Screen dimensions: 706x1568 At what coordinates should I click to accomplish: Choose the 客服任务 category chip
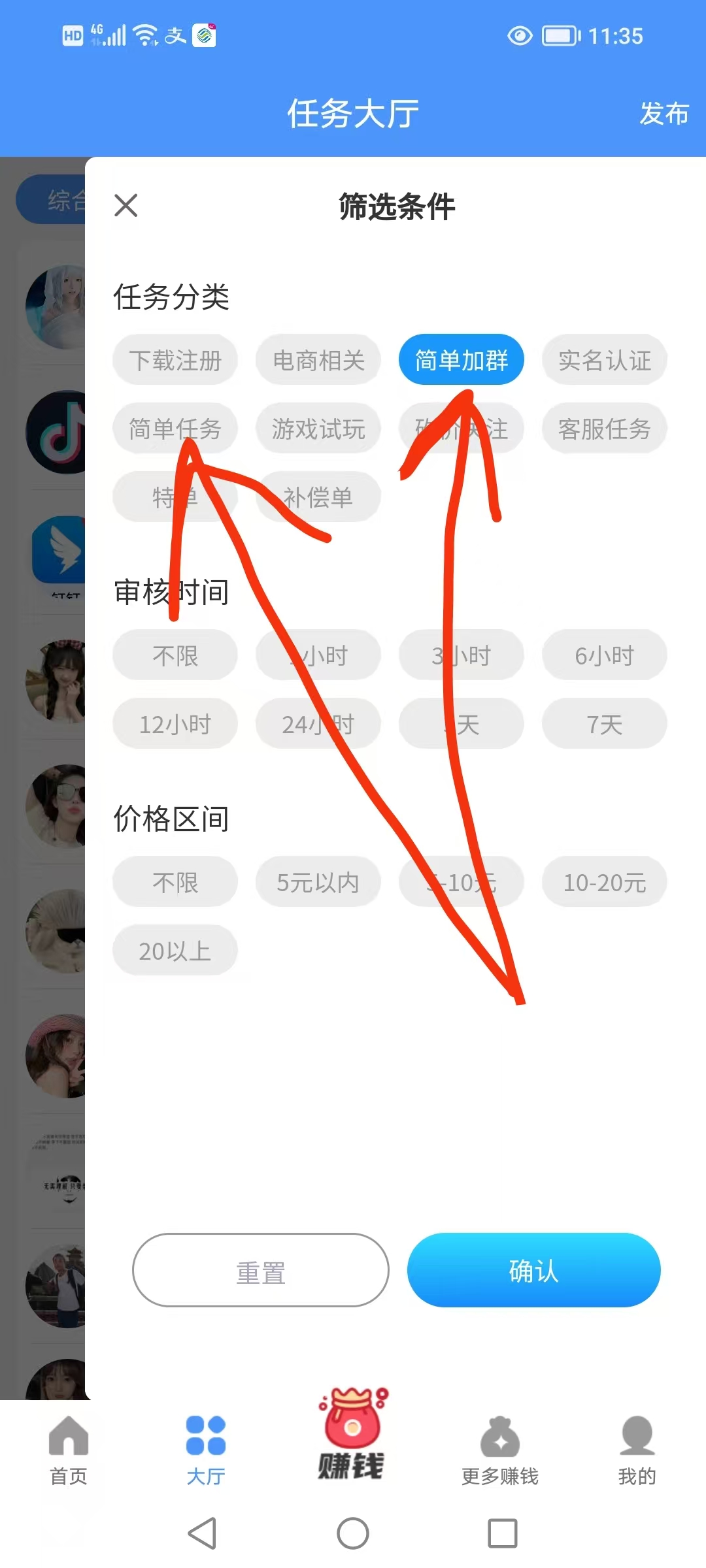coord(604,429)
